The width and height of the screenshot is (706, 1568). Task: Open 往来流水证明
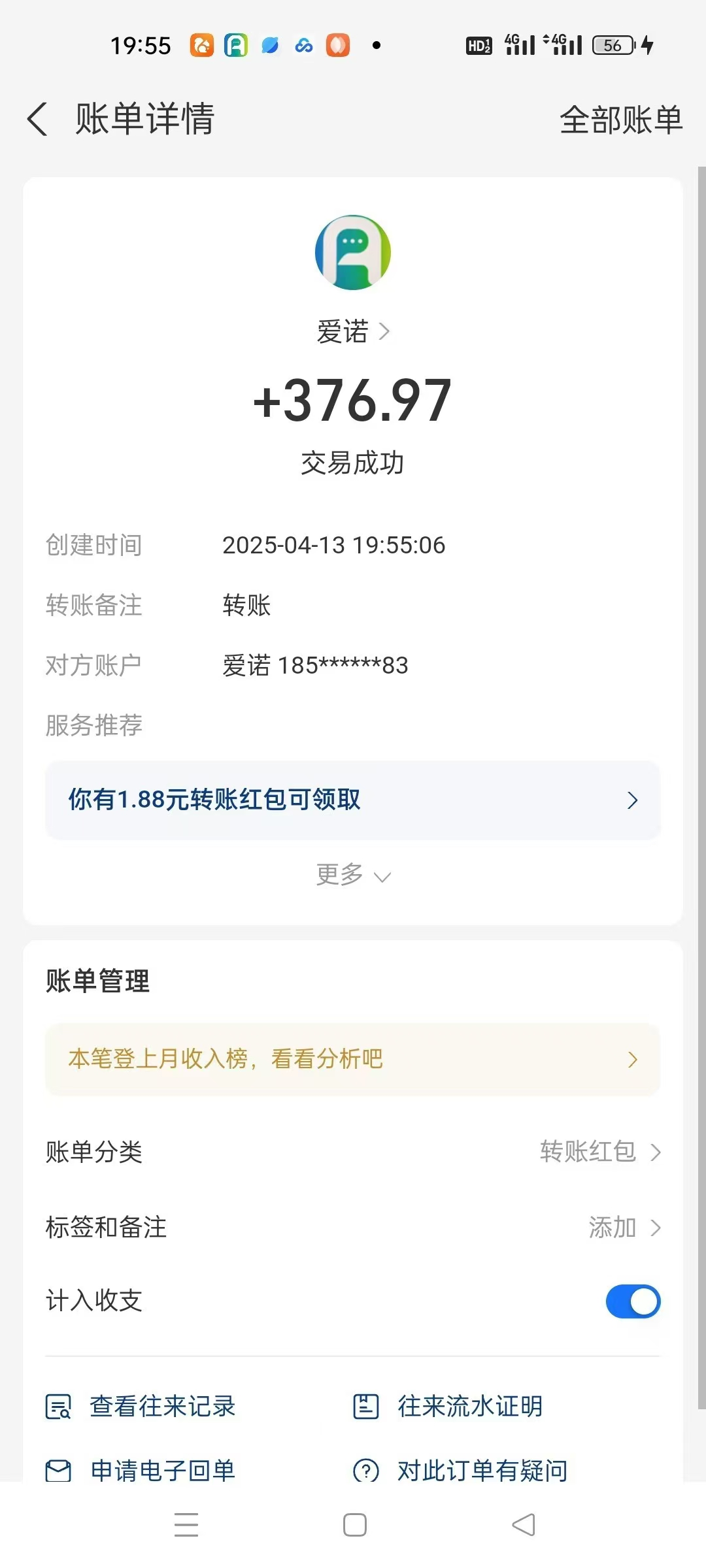[448, 1407]
